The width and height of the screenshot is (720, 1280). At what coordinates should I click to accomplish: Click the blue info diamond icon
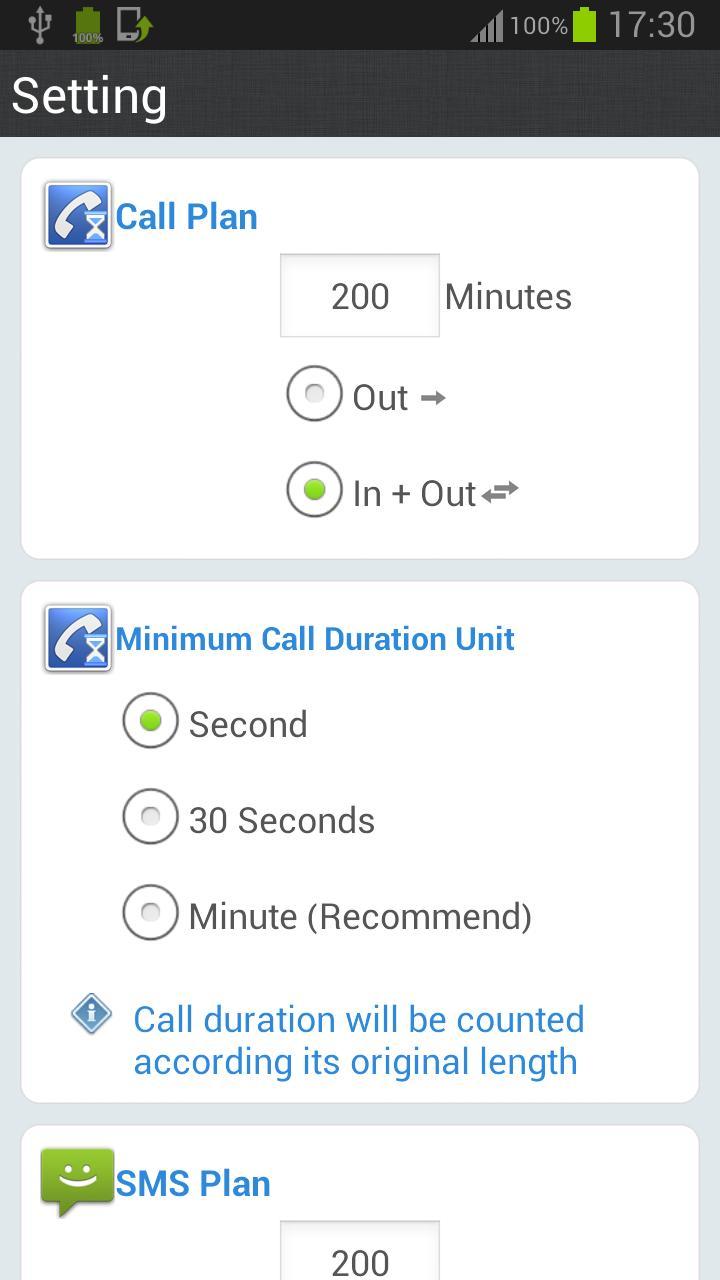(91, 1014)
